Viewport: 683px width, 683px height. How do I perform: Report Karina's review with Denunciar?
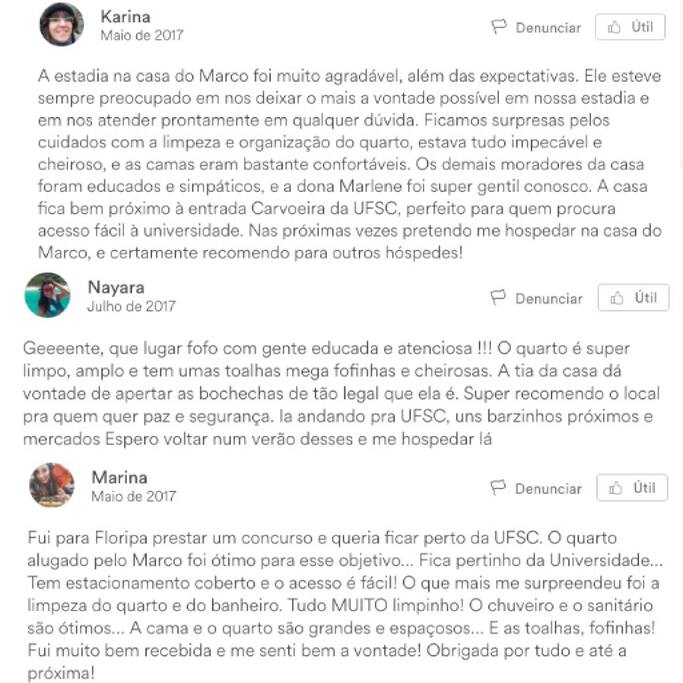[x=536, y=28]
